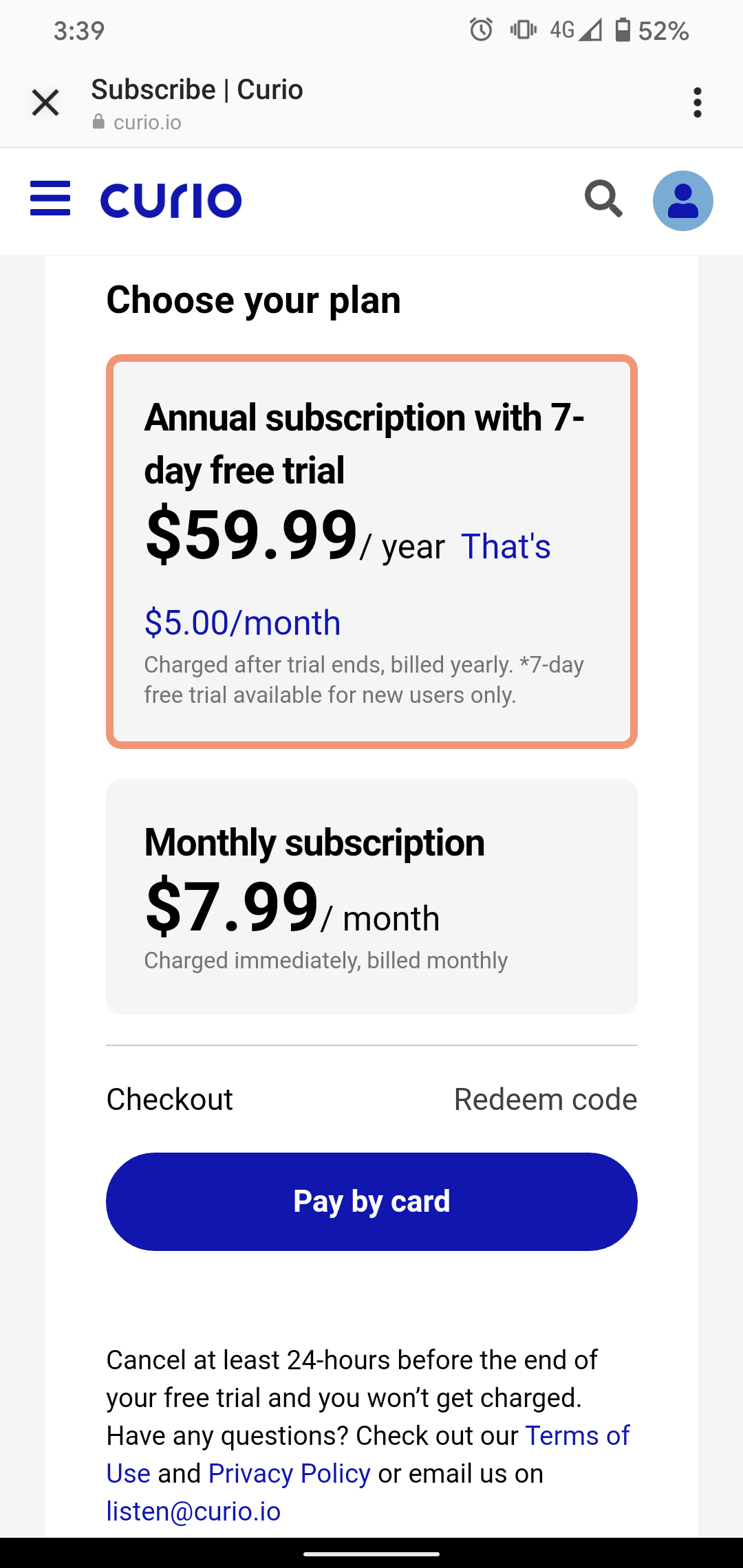The image size is (743, 1568).
Task: Switch to Redeem code tab
Action: pos(545,1100)
